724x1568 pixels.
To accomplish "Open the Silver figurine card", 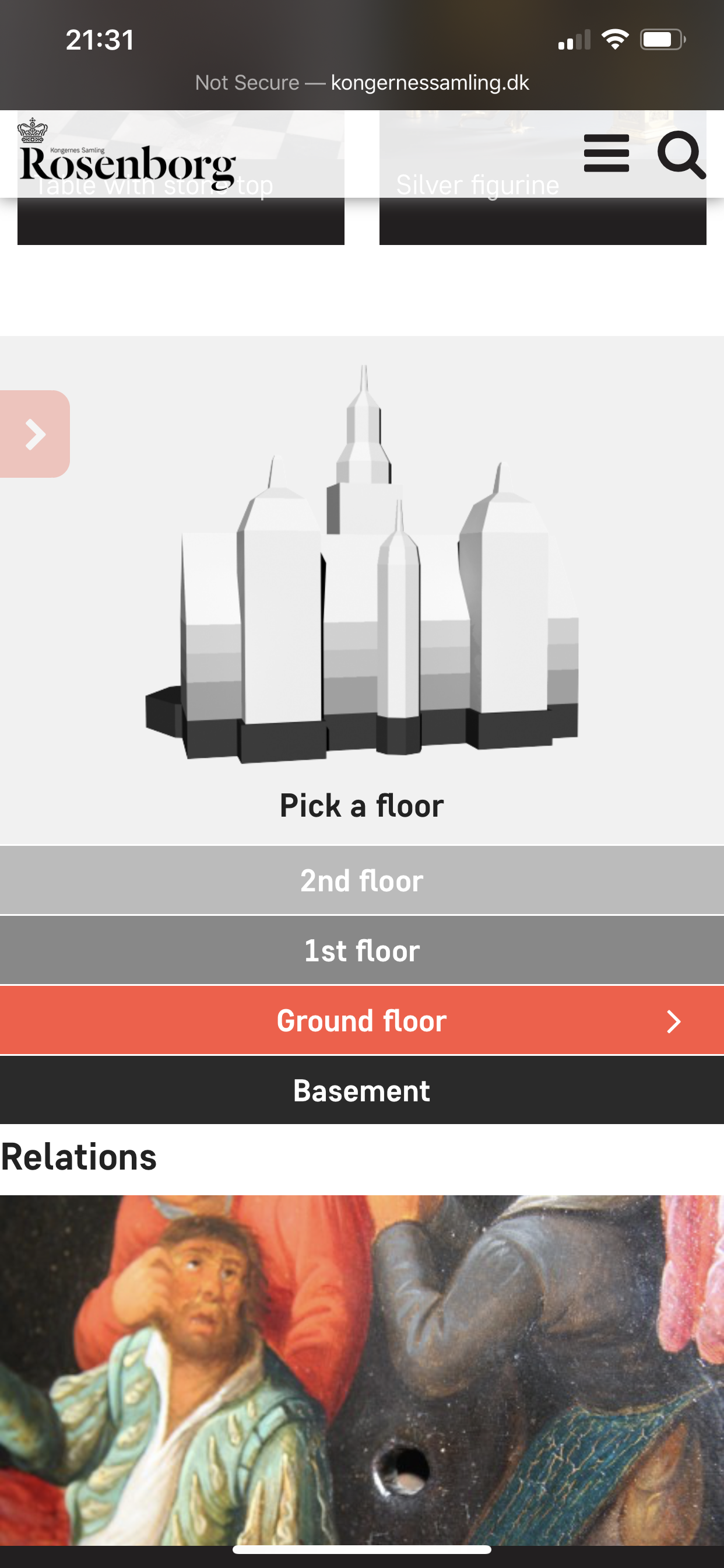I will coord(542,222).
